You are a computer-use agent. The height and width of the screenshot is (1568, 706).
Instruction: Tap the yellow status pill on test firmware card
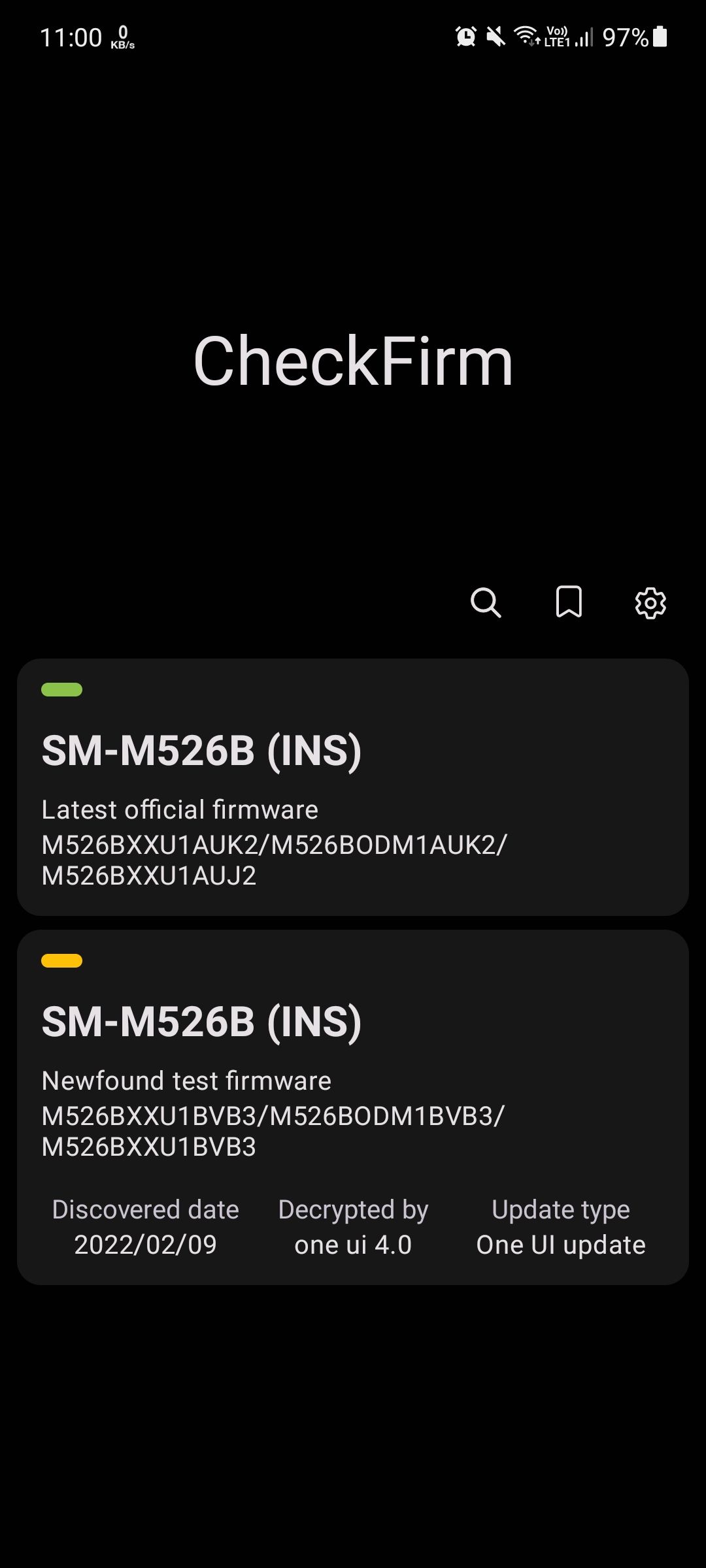(62, 960)
